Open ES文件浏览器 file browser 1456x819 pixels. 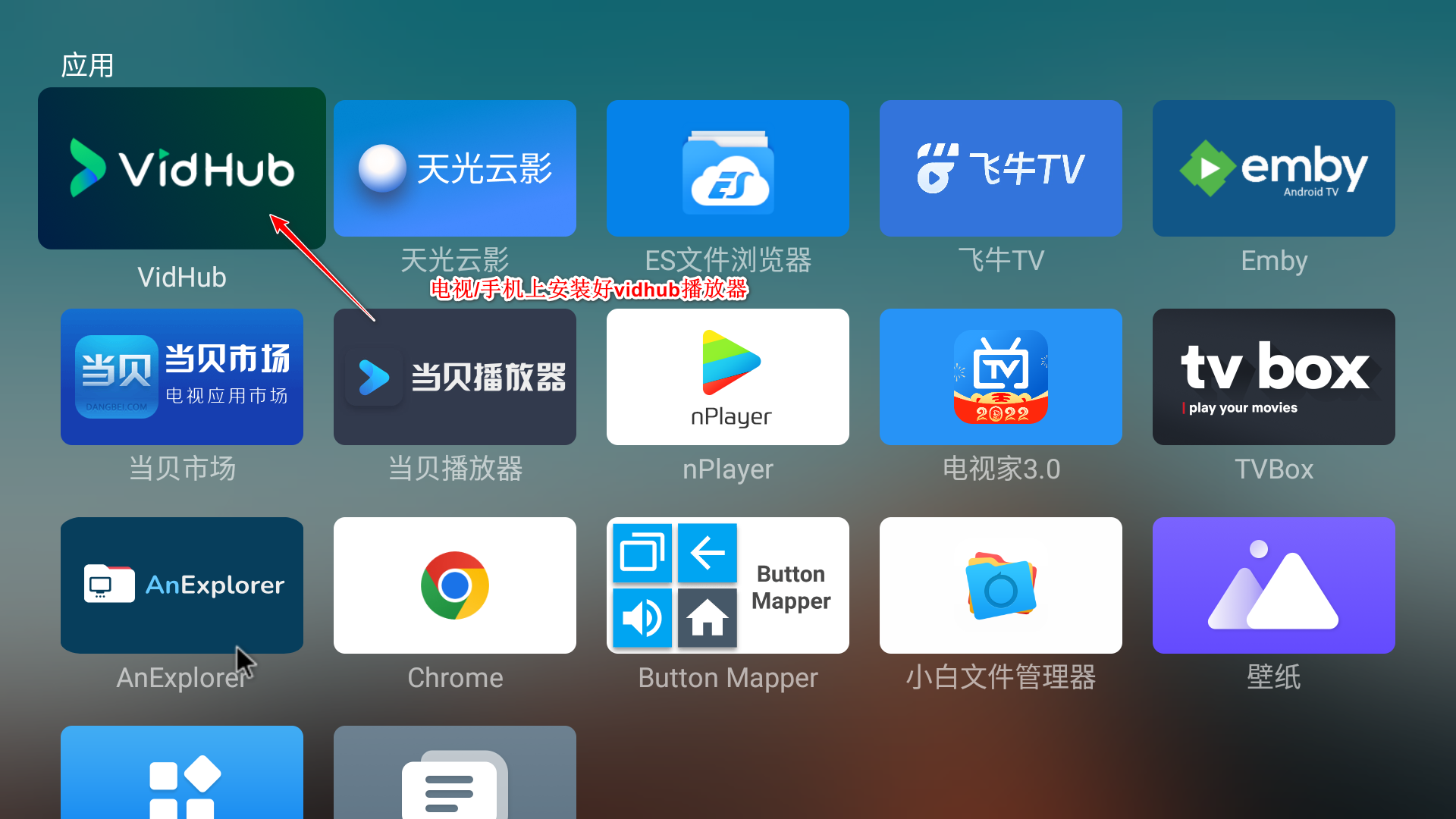point(728,168)
